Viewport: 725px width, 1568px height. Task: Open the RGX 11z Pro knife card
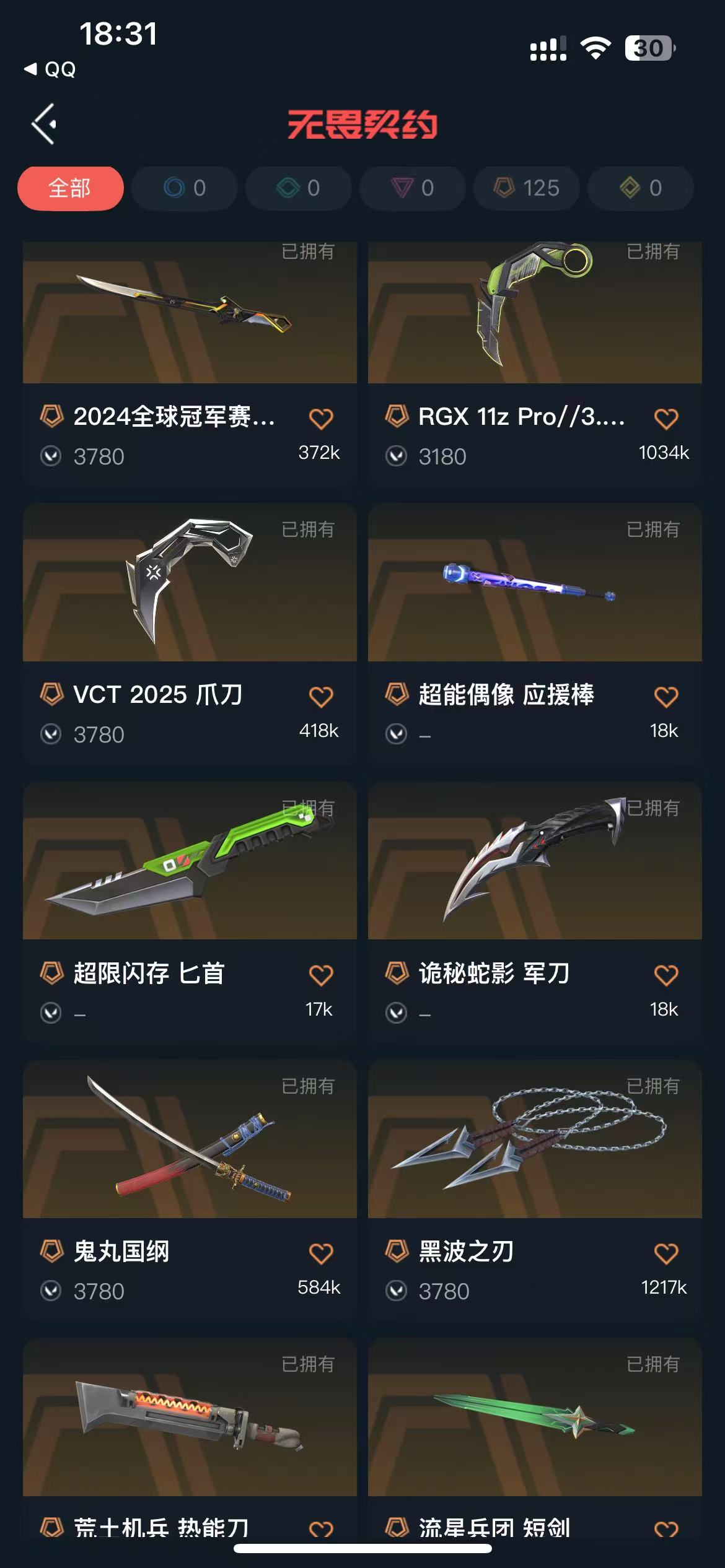coord(534,313)
